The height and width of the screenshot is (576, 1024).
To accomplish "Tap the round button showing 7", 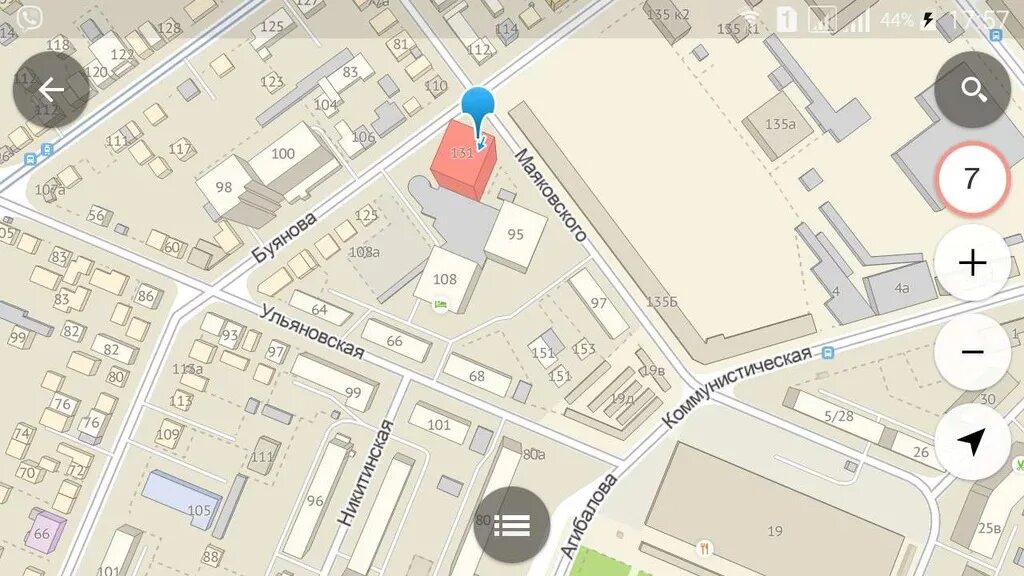I will coord(971,179).
